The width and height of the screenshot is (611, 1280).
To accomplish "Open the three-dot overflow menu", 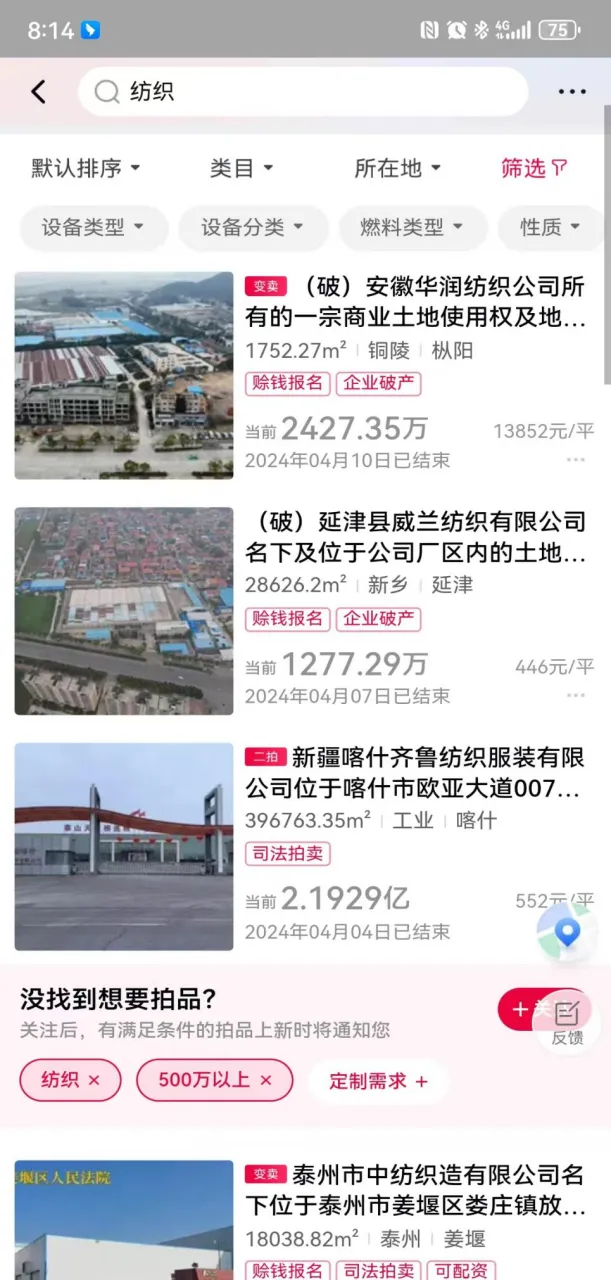I will tap(571, 92).
